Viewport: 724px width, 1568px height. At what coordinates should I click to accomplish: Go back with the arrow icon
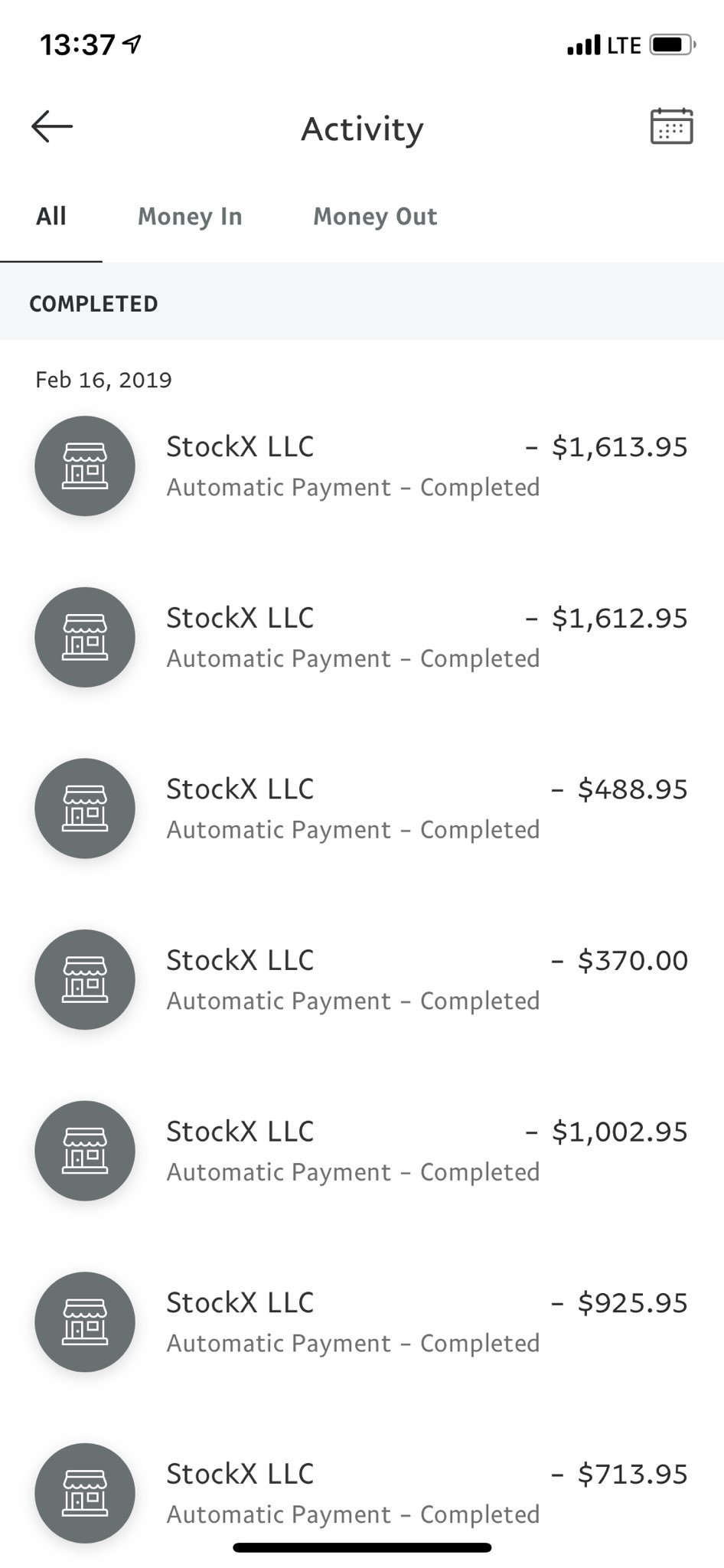pyautogui.click(x=52, y=126)
